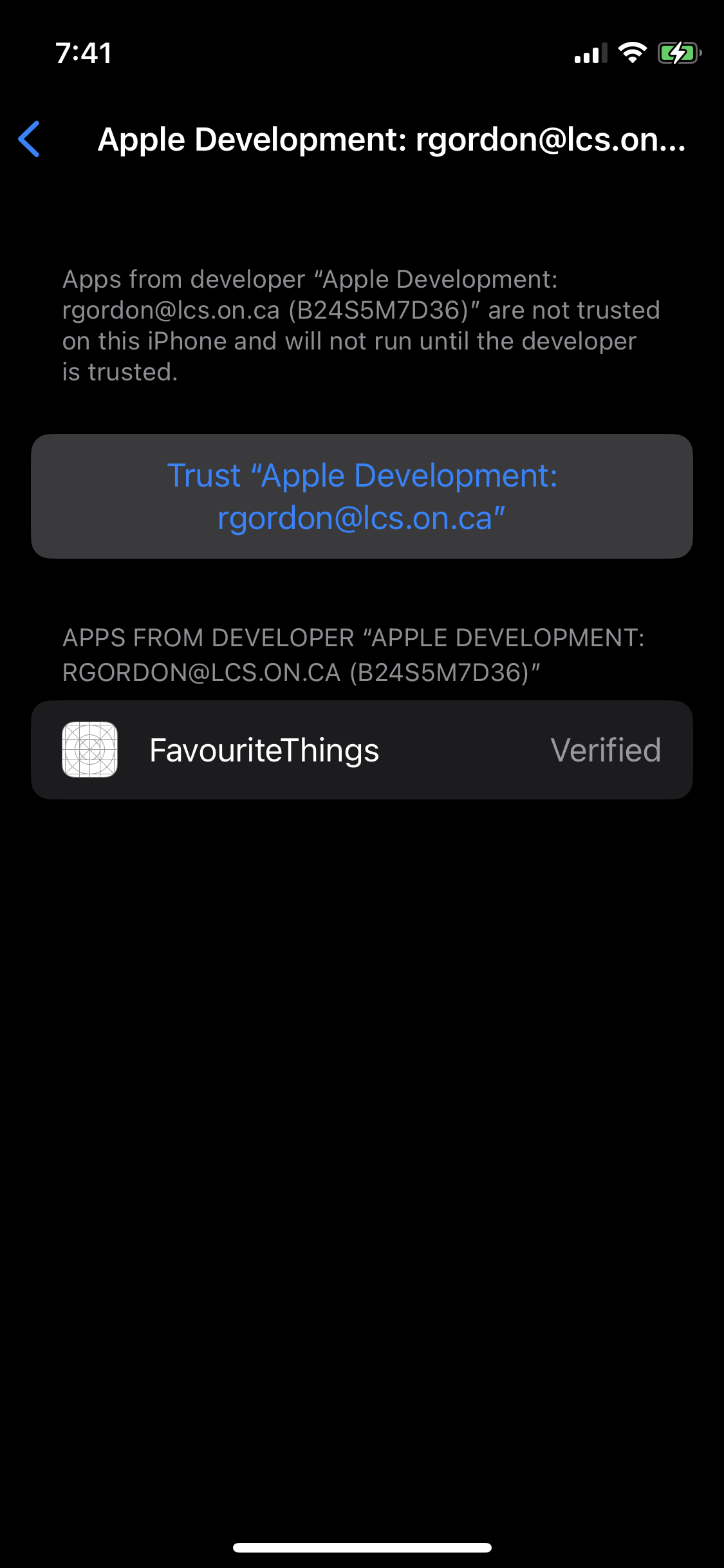This screenshot has width=724, height=1568.
Task: Open the FavouriteThings app row
Action: click(x=362, y=750)
